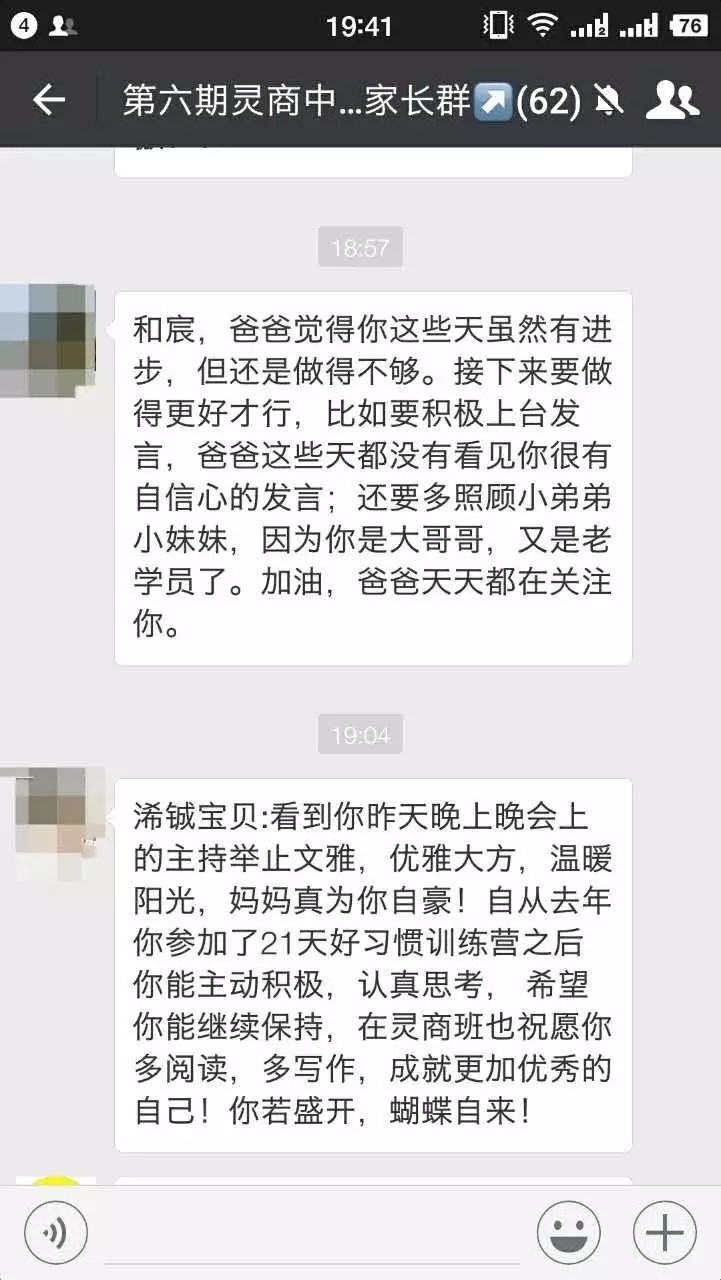Open the plus attachments menu

pos(664,1232)
